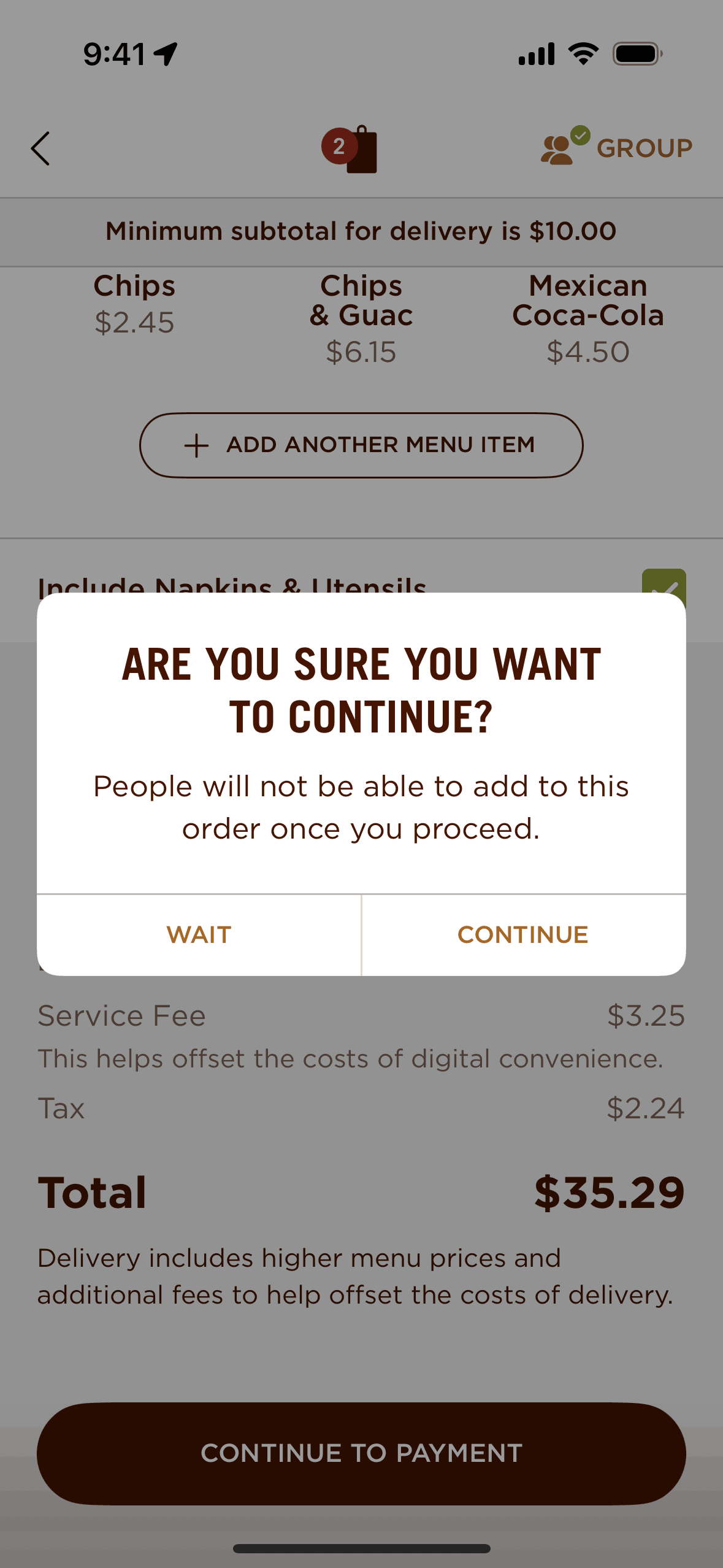
Task: Uncheck Include Napkins & Utensils
Action: [664, 583]
